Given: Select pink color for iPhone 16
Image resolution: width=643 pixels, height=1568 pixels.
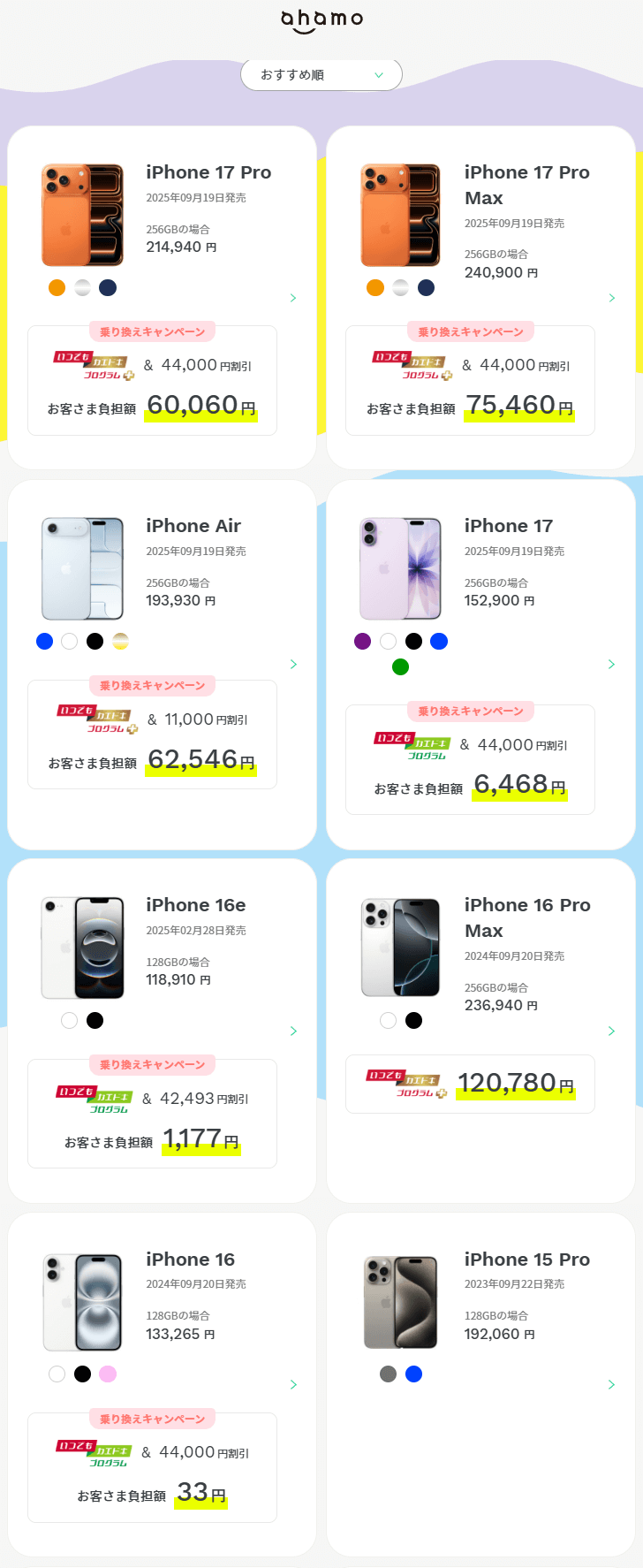Looking at the screenshot, I should pyautogui.click(x=108, y=1374).
